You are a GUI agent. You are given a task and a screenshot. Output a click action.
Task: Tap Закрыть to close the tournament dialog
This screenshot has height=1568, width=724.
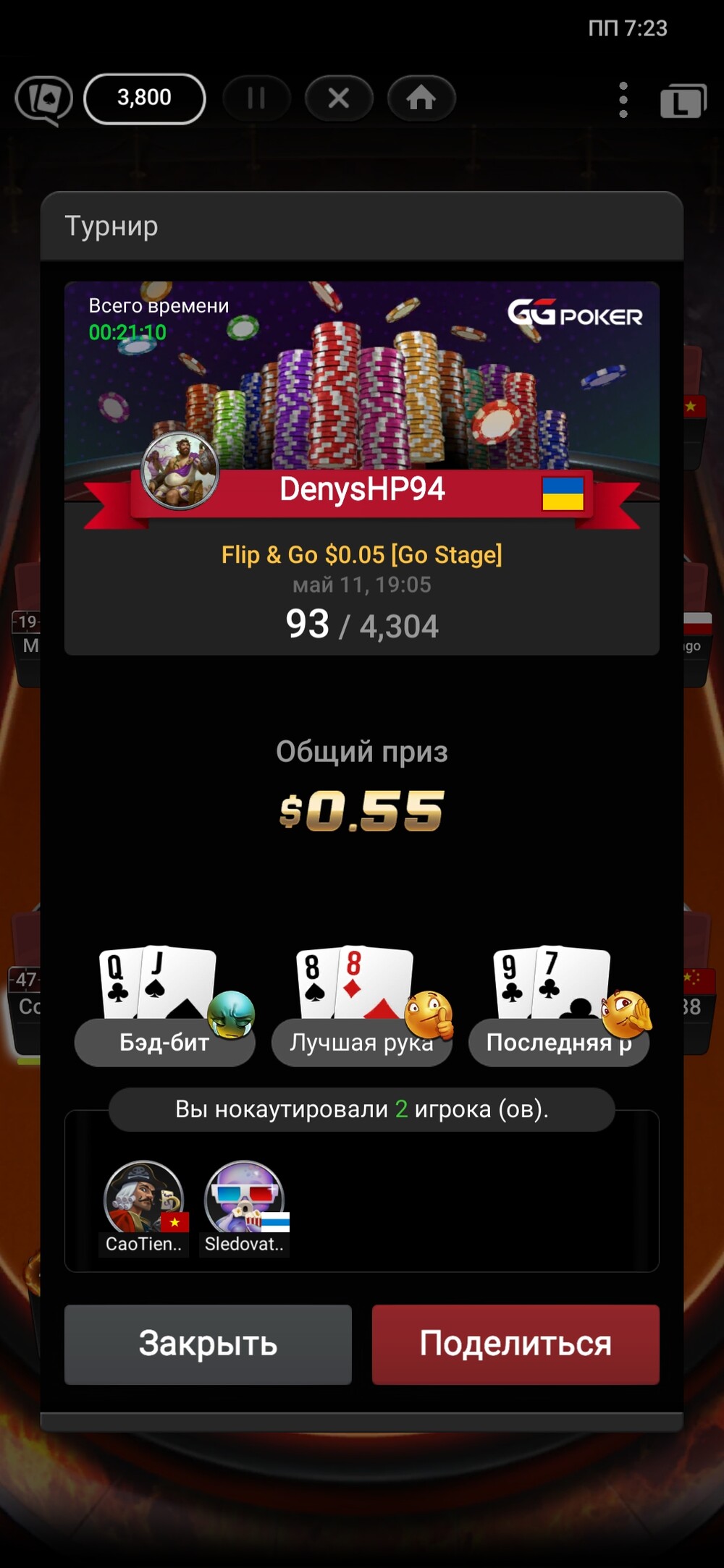(208, 1344)
